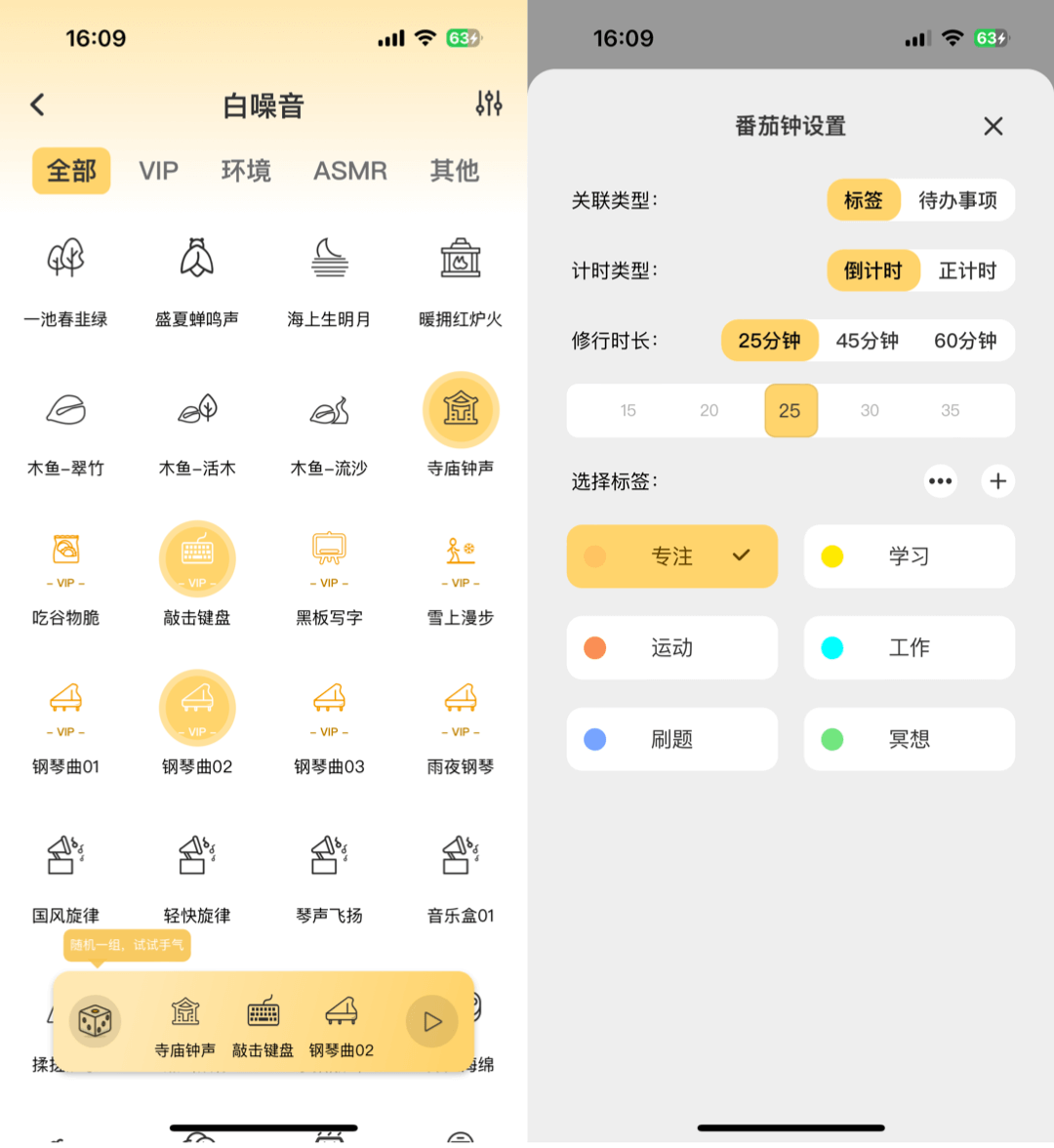
Task: Select the 学习 tag
Action: tap(909, 556)
